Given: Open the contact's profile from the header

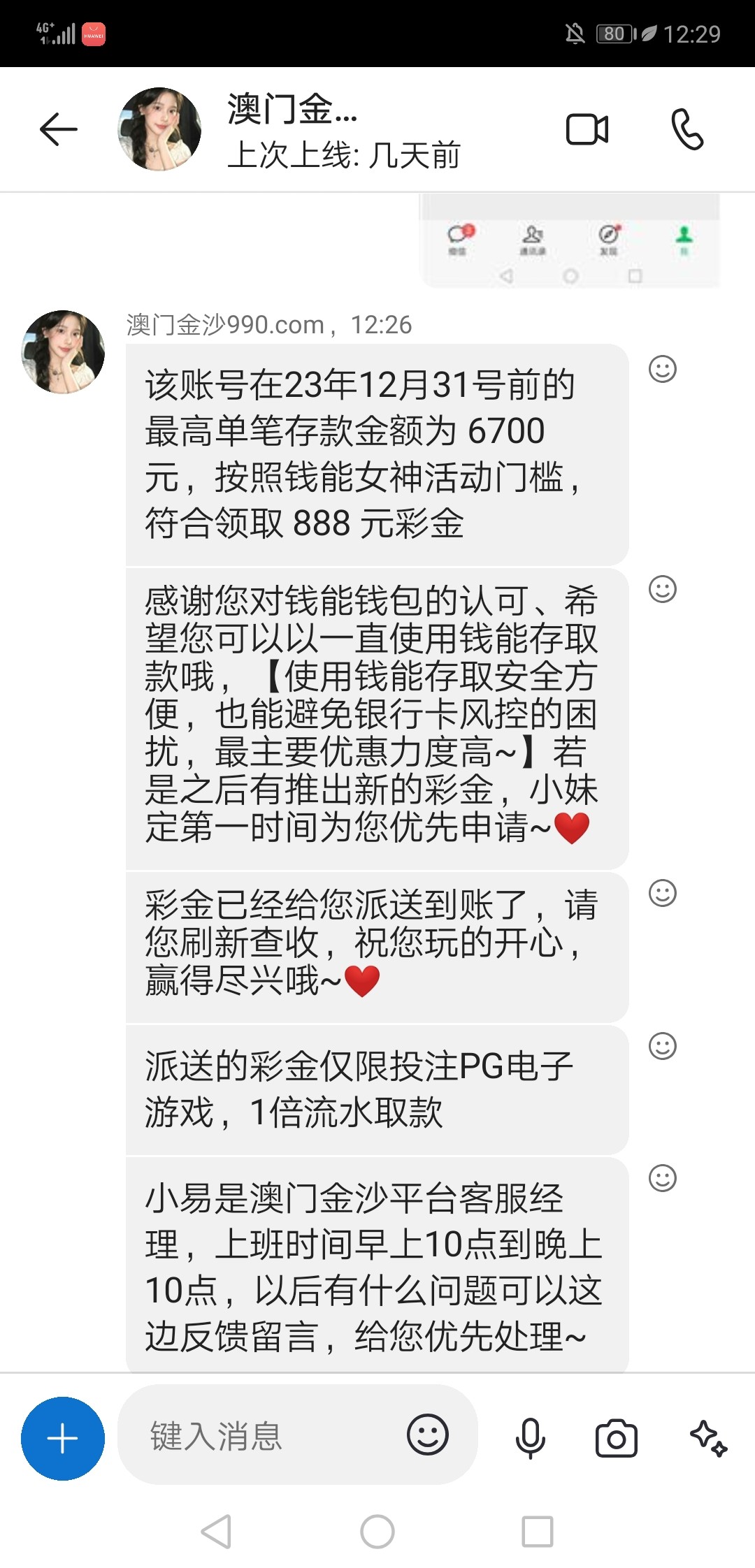Looking at the screenshot, I should [159, 130].
